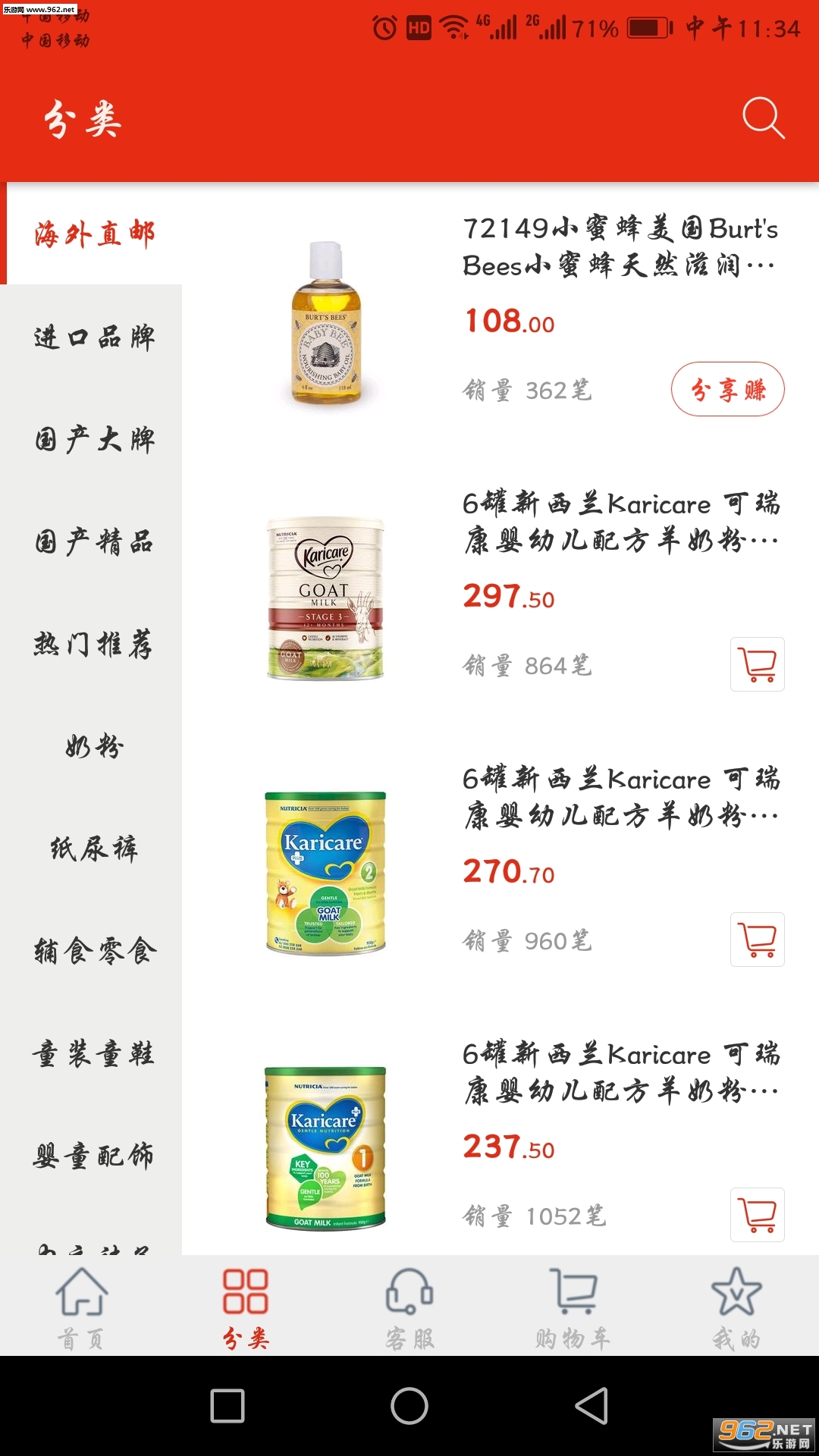This screenshot has width=819, height=1456.
Task: Open the 纸尿裤 category
Action: [94, 849]
